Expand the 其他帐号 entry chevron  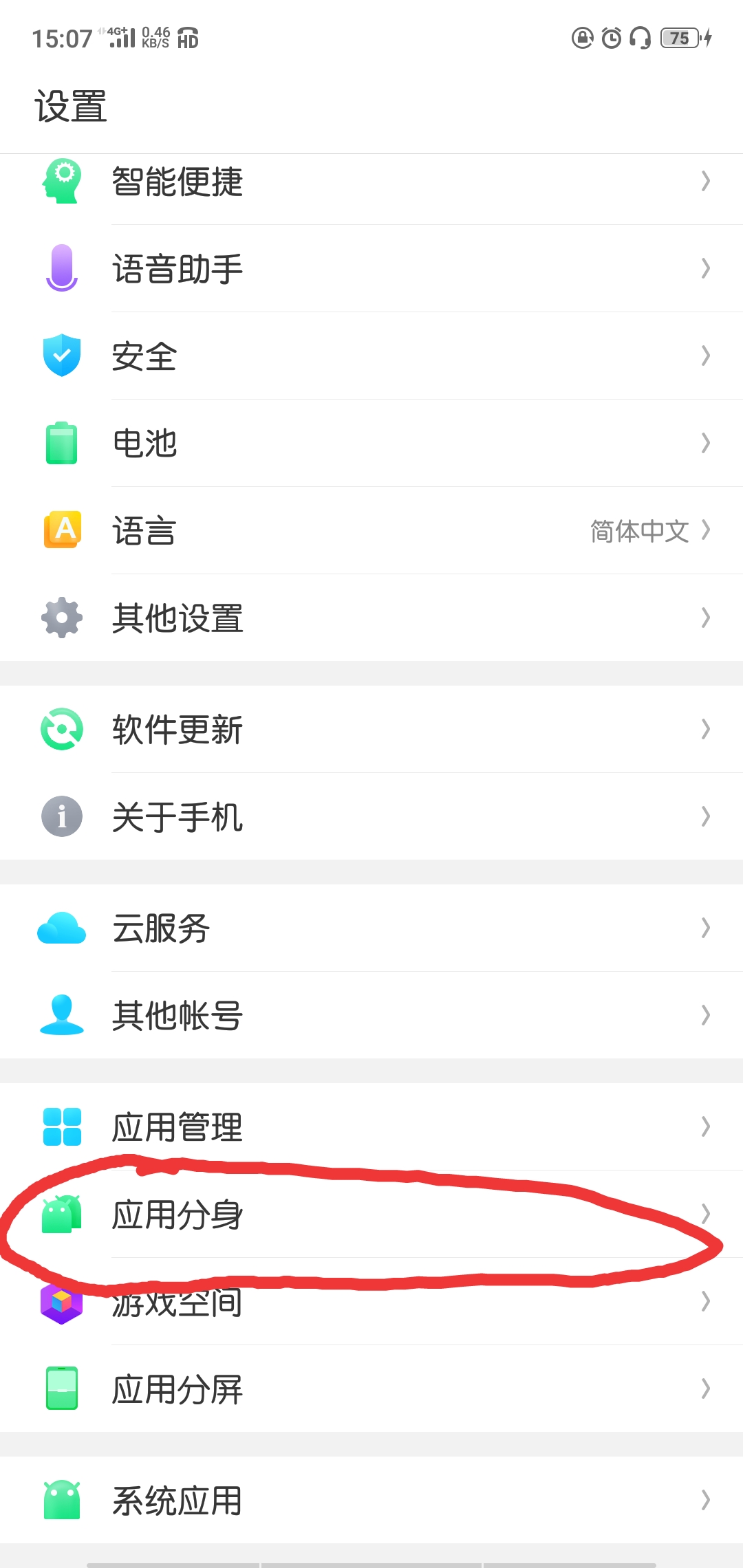(x=706, y=1014)
